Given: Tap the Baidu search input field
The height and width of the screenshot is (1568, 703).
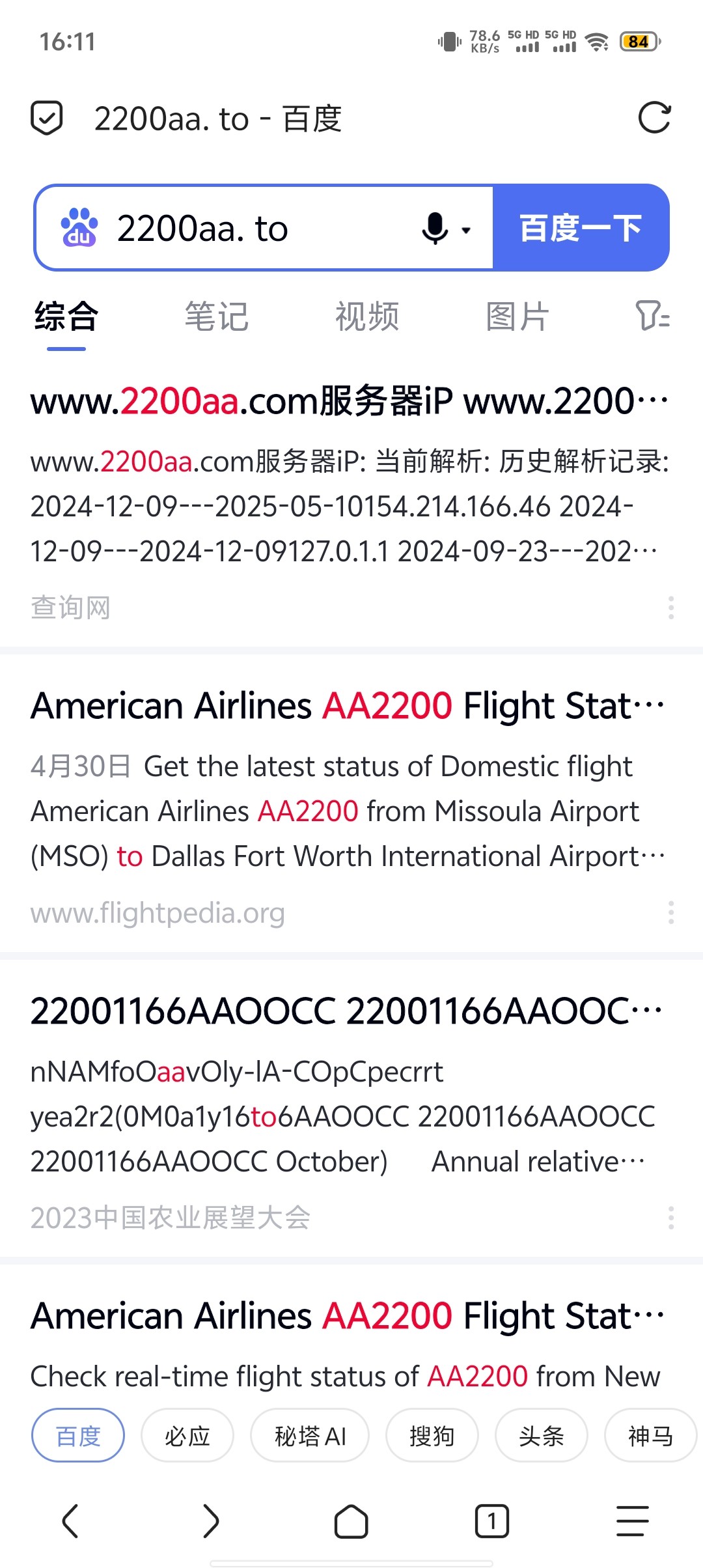Looking at the screenshot, I should point(260,229).
